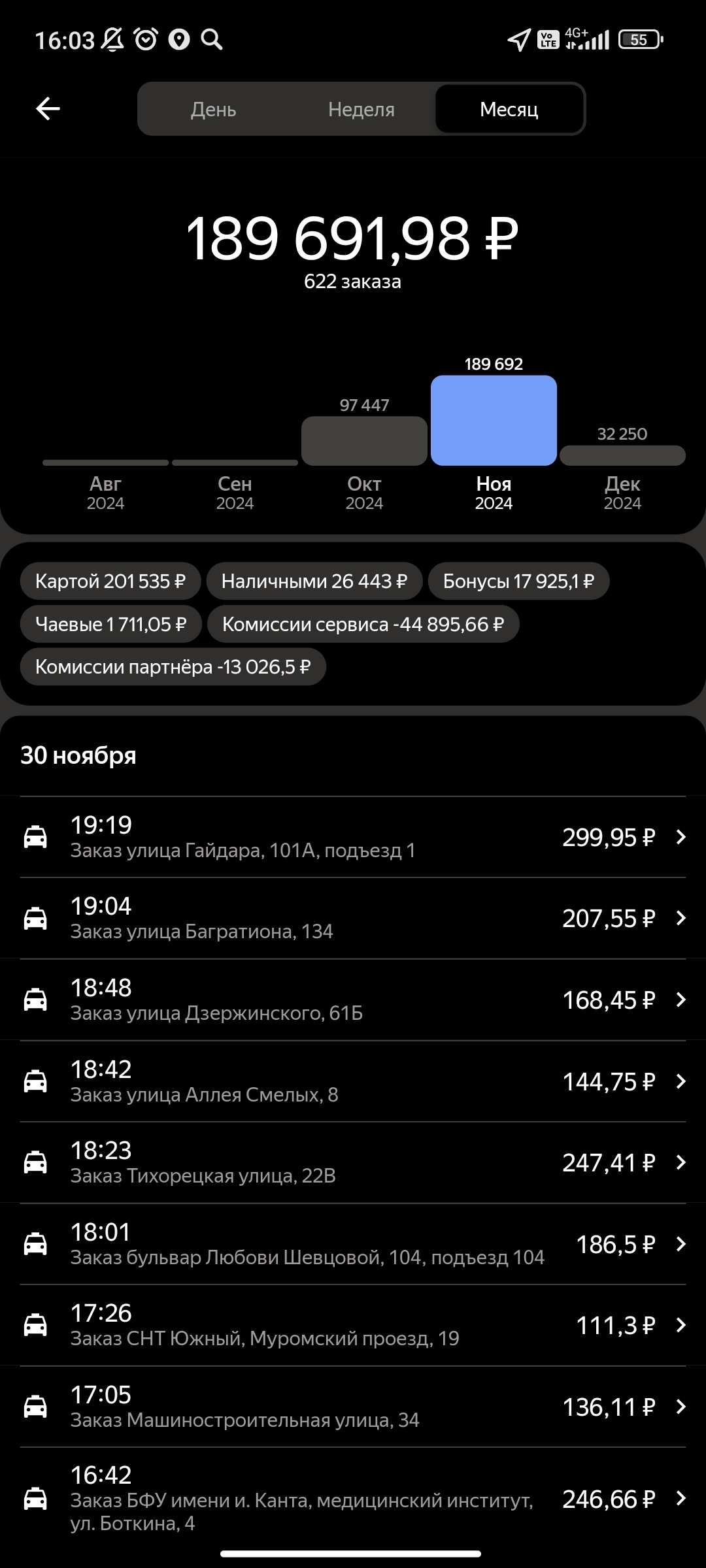
Task: Open the 17:26 order at СНТ Южный
Action: click(x=353, y=1325)
